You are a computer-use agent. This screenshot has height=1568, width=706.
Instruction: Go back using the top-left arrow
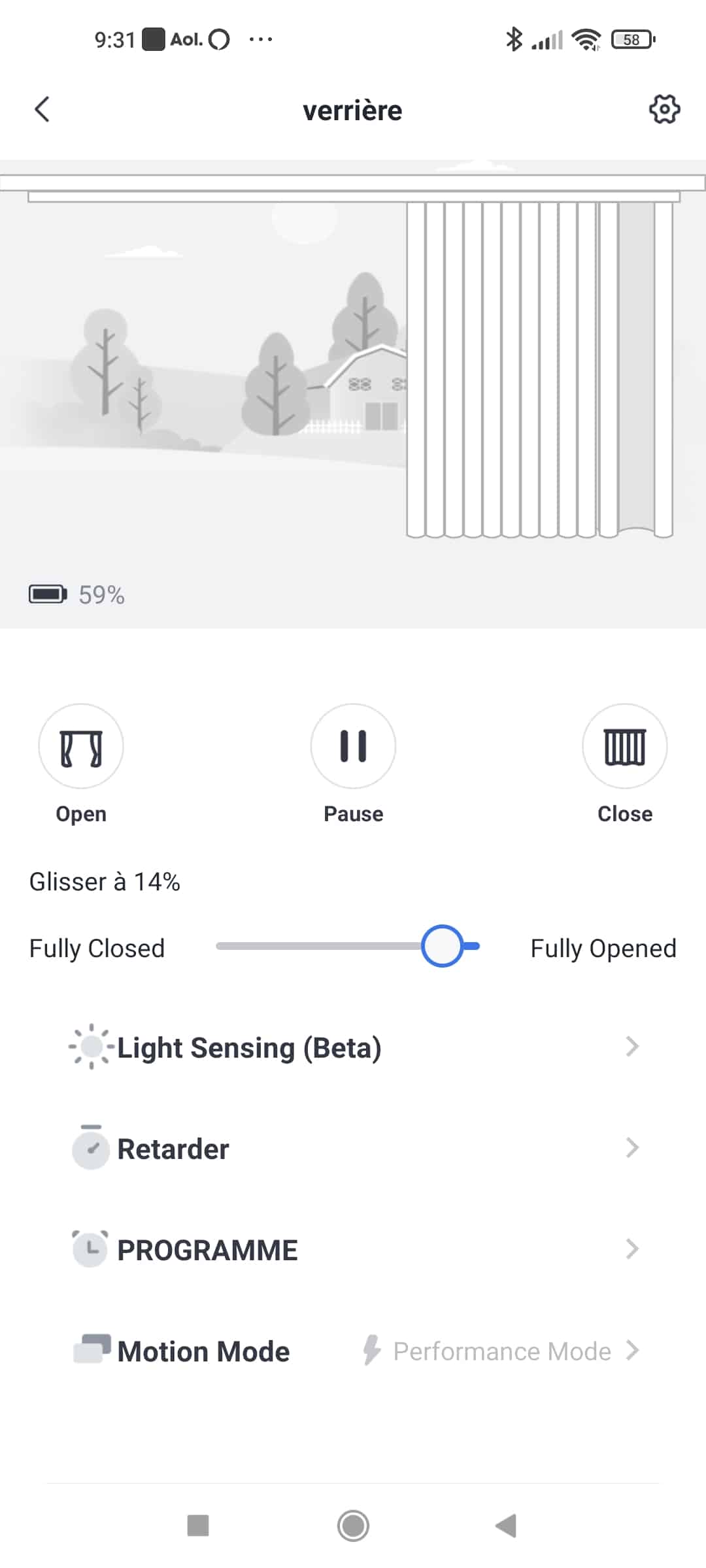(x=42, y=110)
